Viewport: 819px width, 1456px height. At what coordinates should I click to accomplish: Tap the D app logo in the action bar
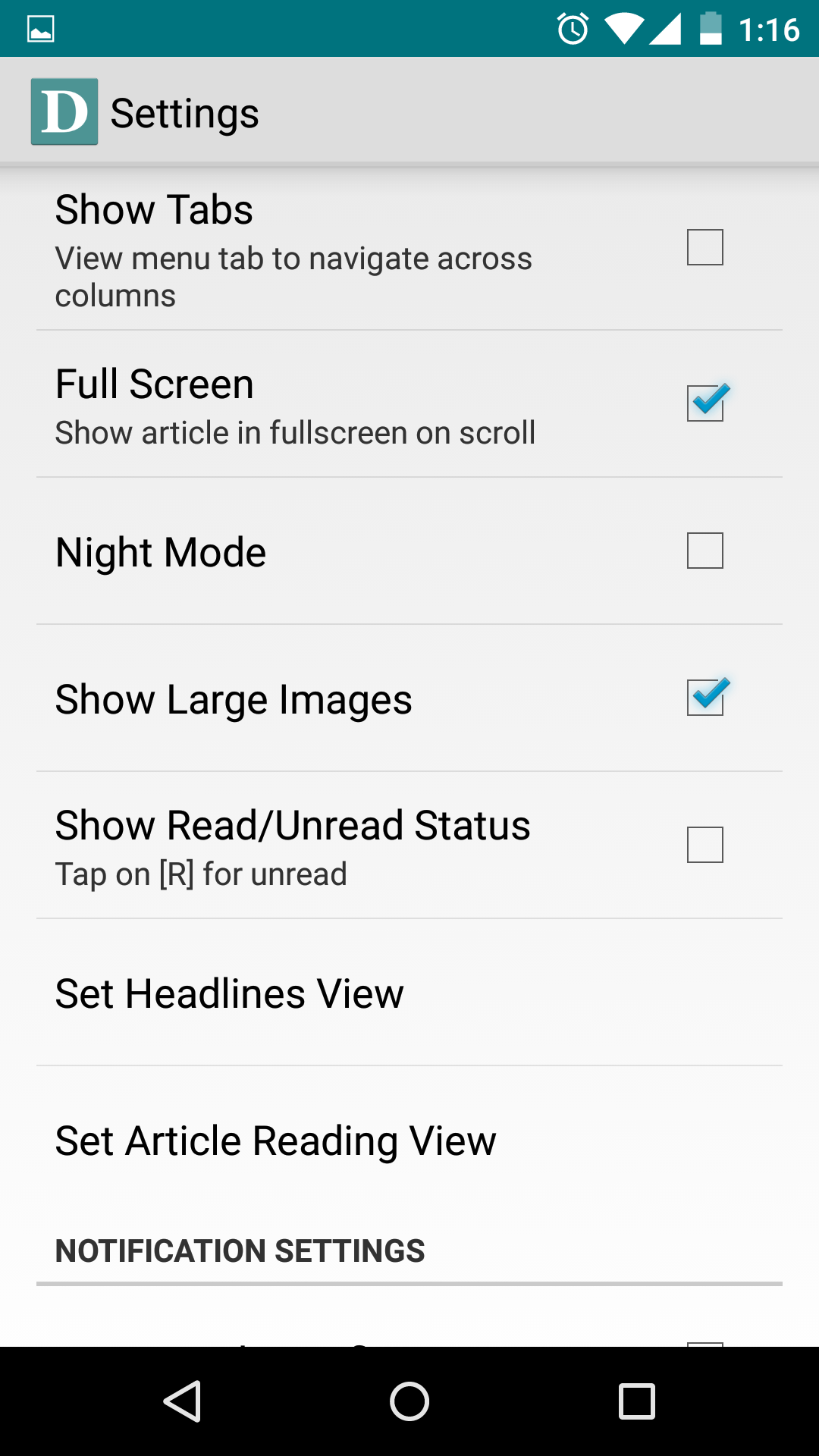click(64, 111)
